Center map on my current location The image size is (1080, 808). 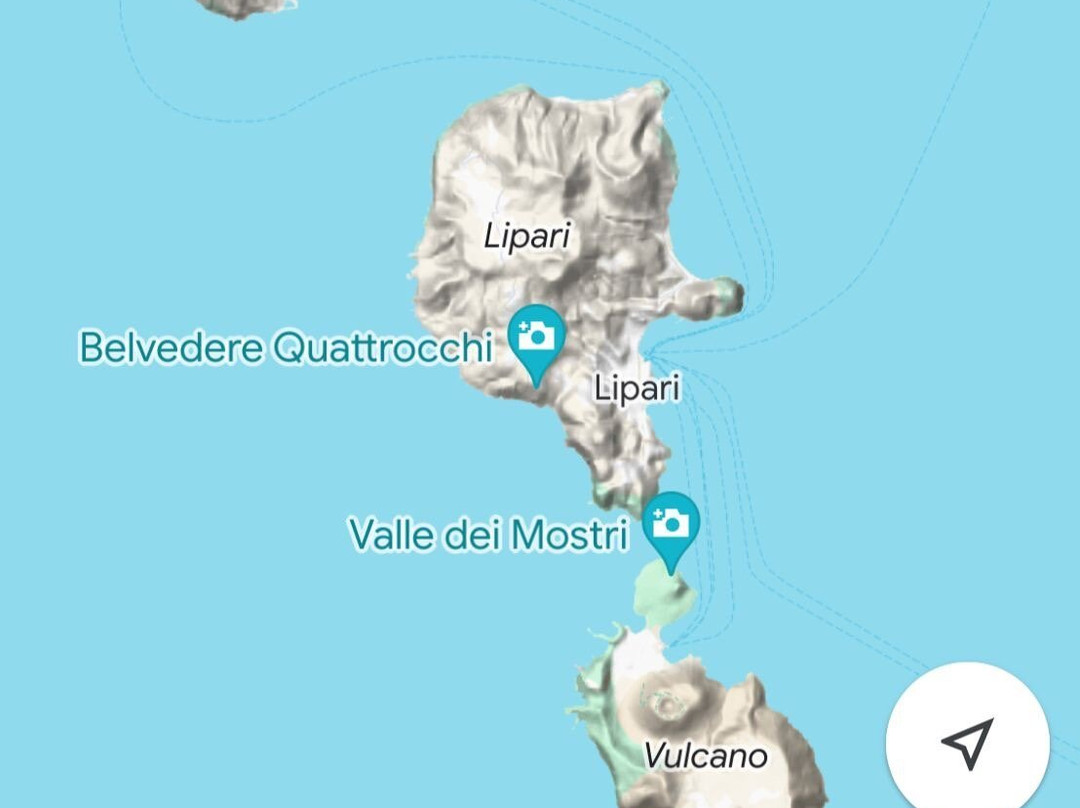(x=967, y=742)
